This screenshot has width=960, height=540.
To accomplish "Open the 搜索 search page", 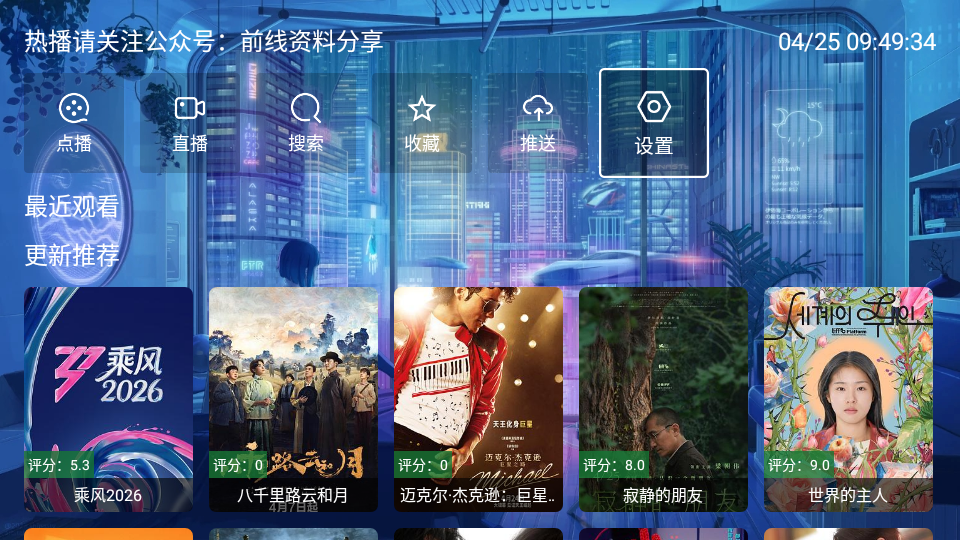I will [x=306, y=123].
